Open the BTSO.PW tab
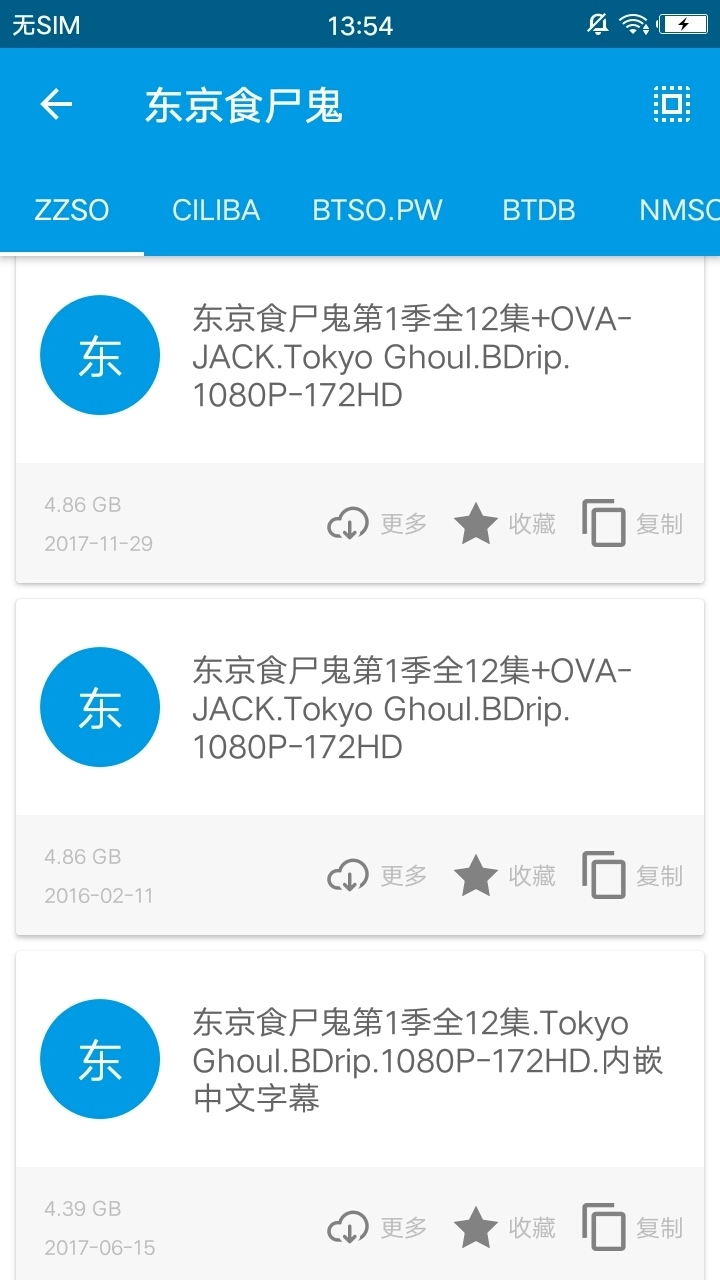Screen dimensions: 720x1280 pyautogui.click(x=377, y=210)
